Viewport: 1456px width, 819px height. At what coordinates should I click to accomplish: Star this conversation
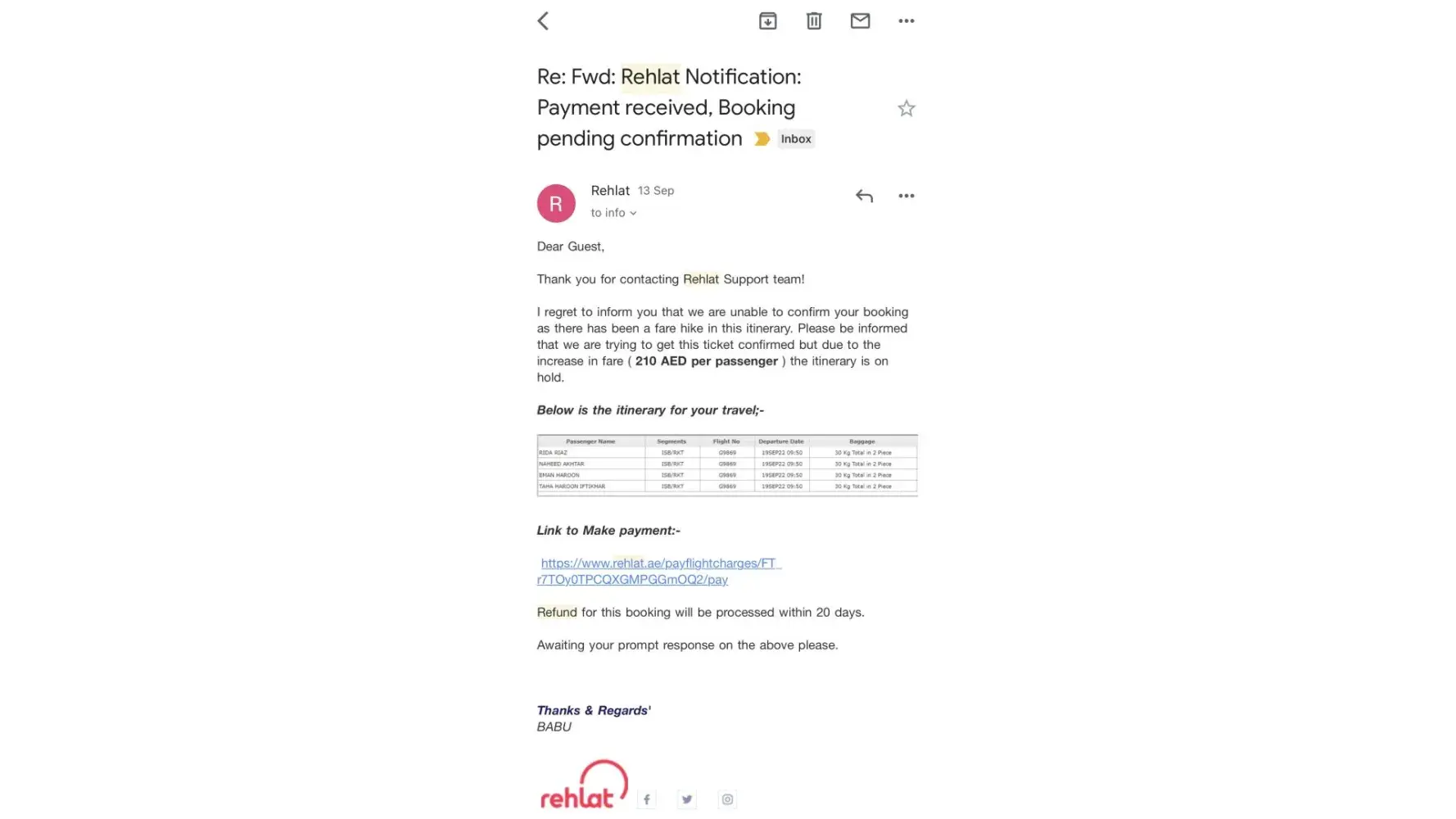pyautogui.click(x=906, y=109)
